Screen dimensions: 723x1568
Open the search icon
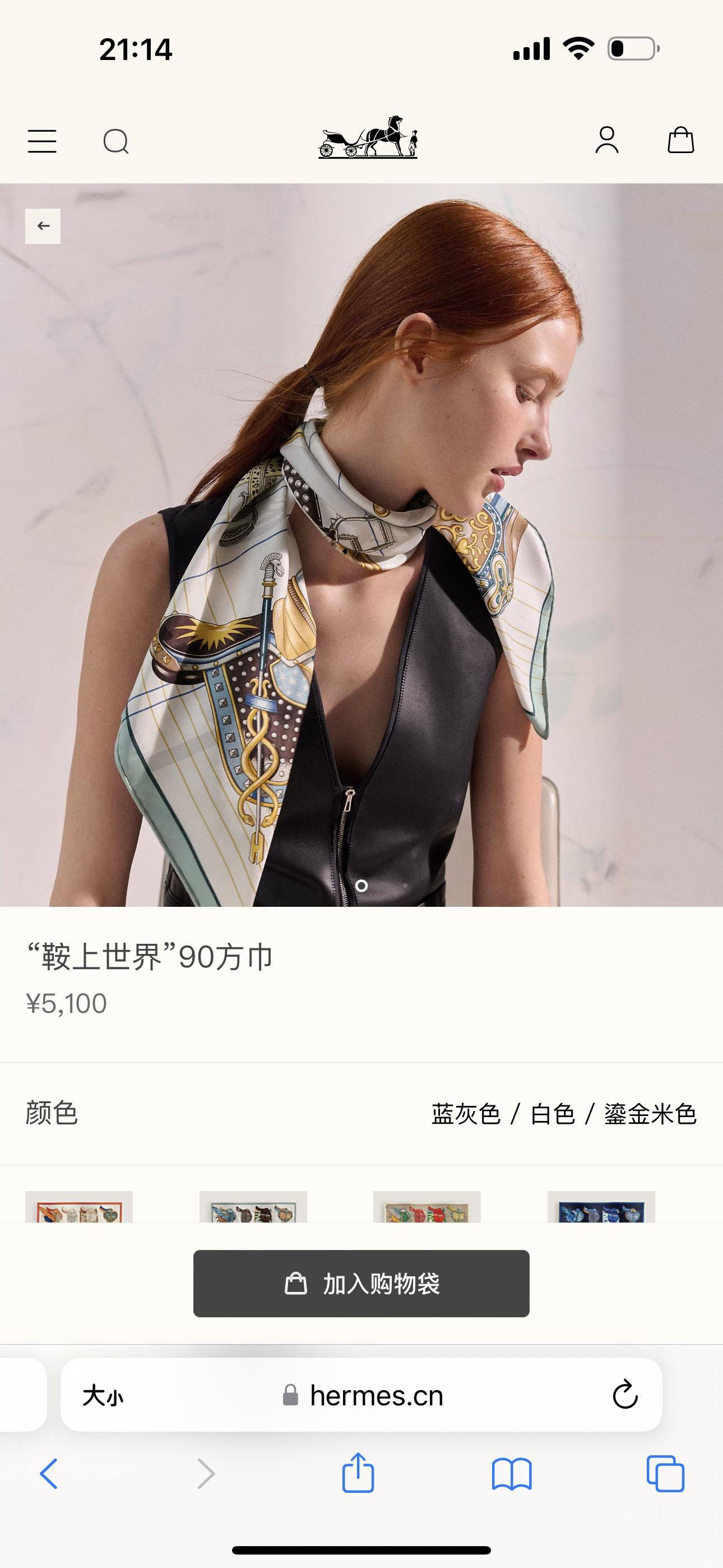[x=115, y=141]
